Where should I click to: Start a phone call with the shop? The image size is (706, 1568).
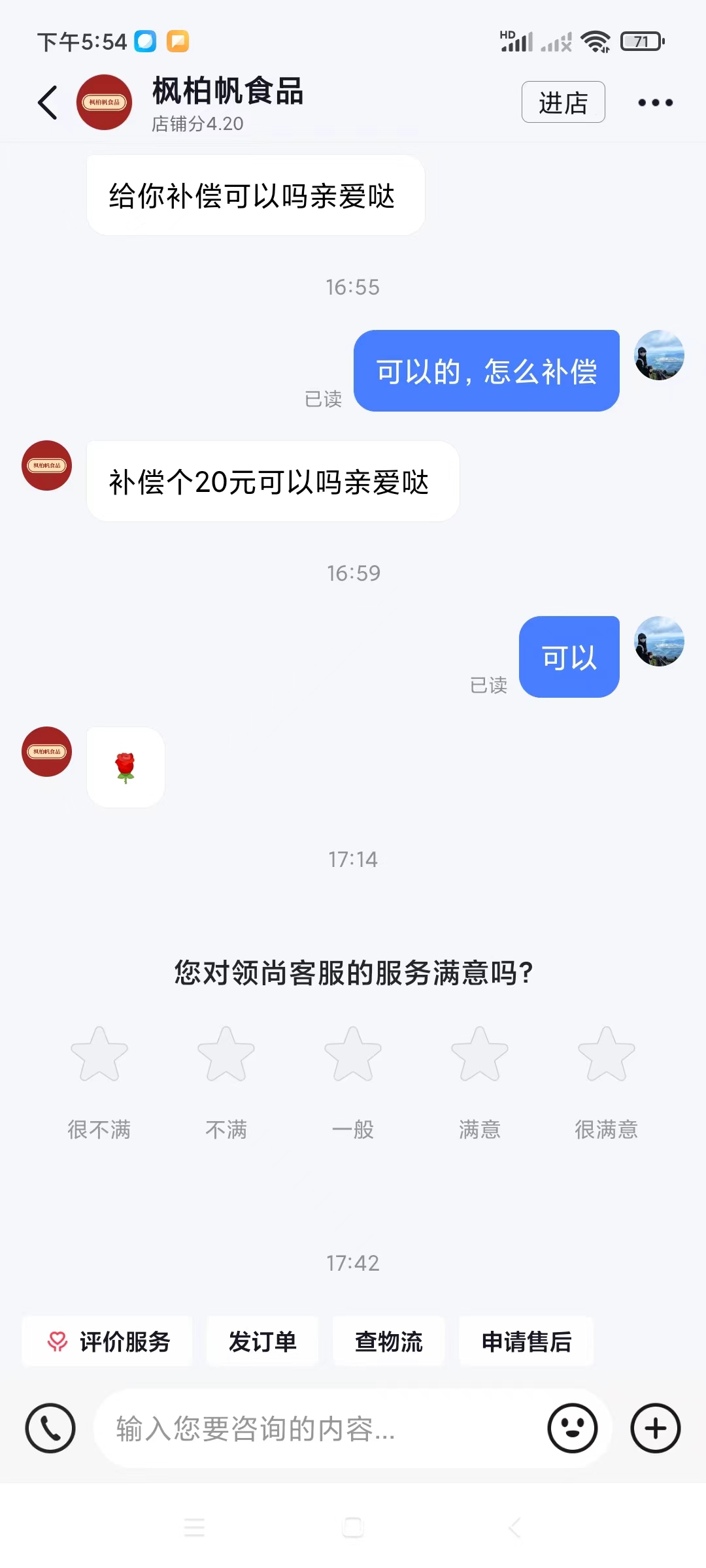click(50, 1428)
